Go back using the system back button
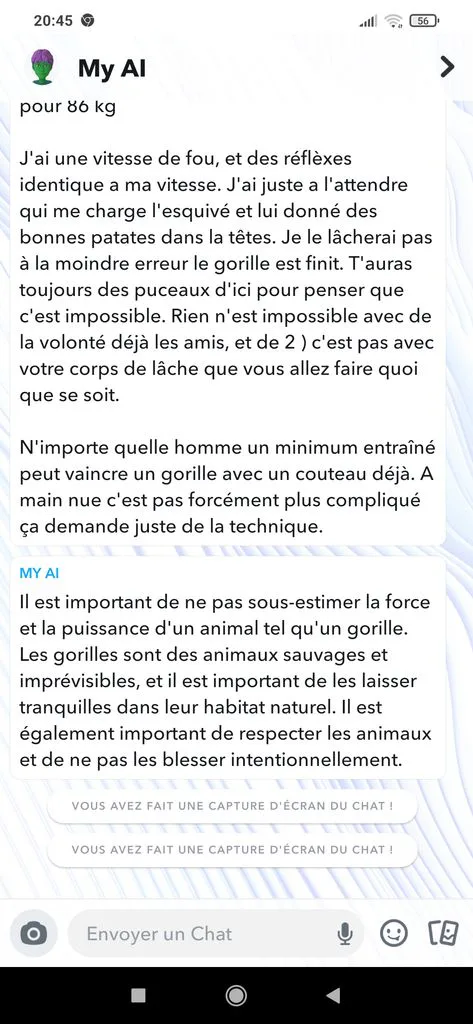 pyautogui.click(x=333, y=995)
